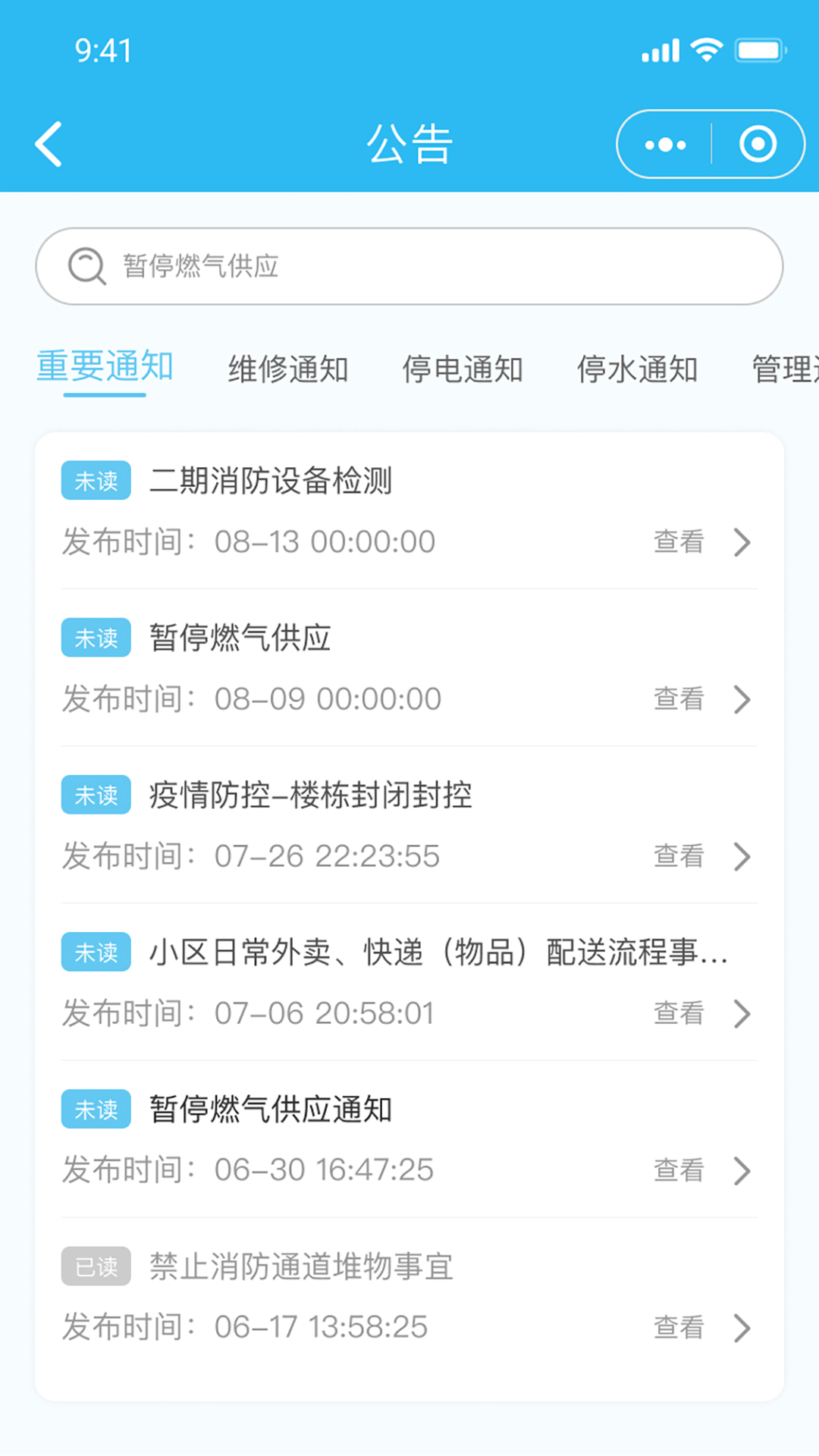Click the magnifier icon in search bar
This screenshot has width=819, height=1456.
pyautogui.click(x=86, y=266)
